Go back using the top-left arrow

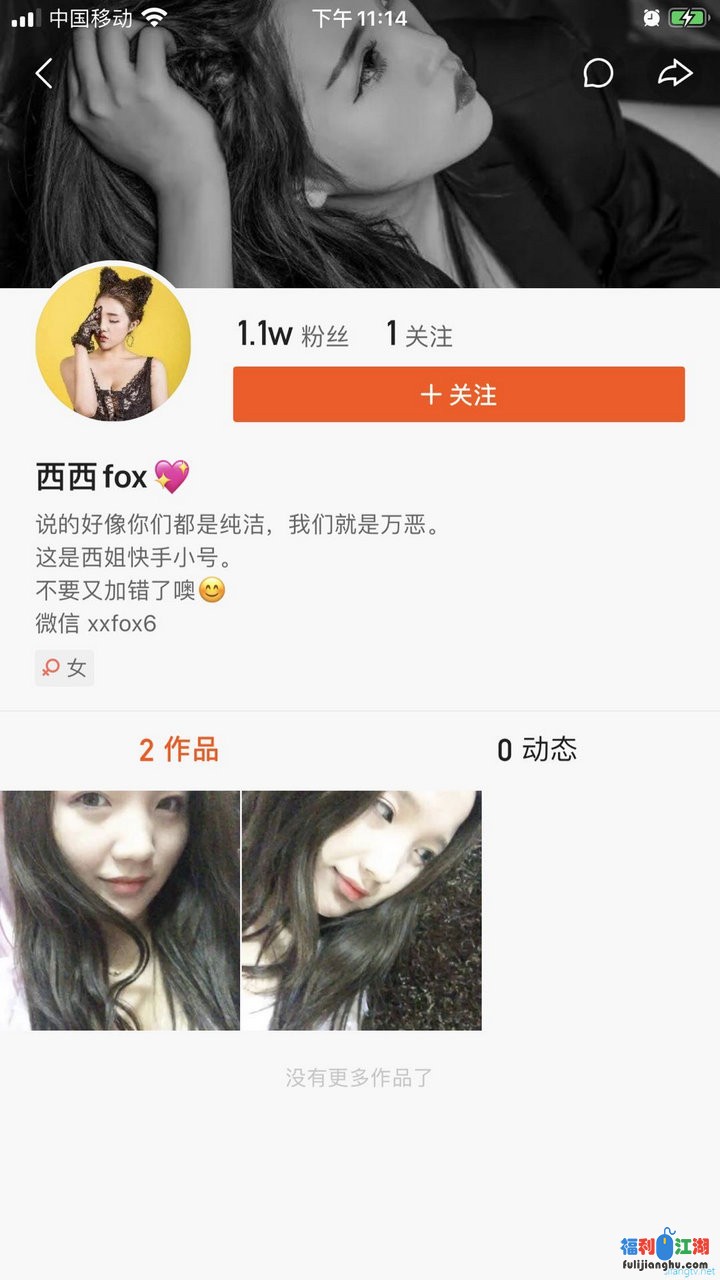pyautogui.click(x=44, y=73)
